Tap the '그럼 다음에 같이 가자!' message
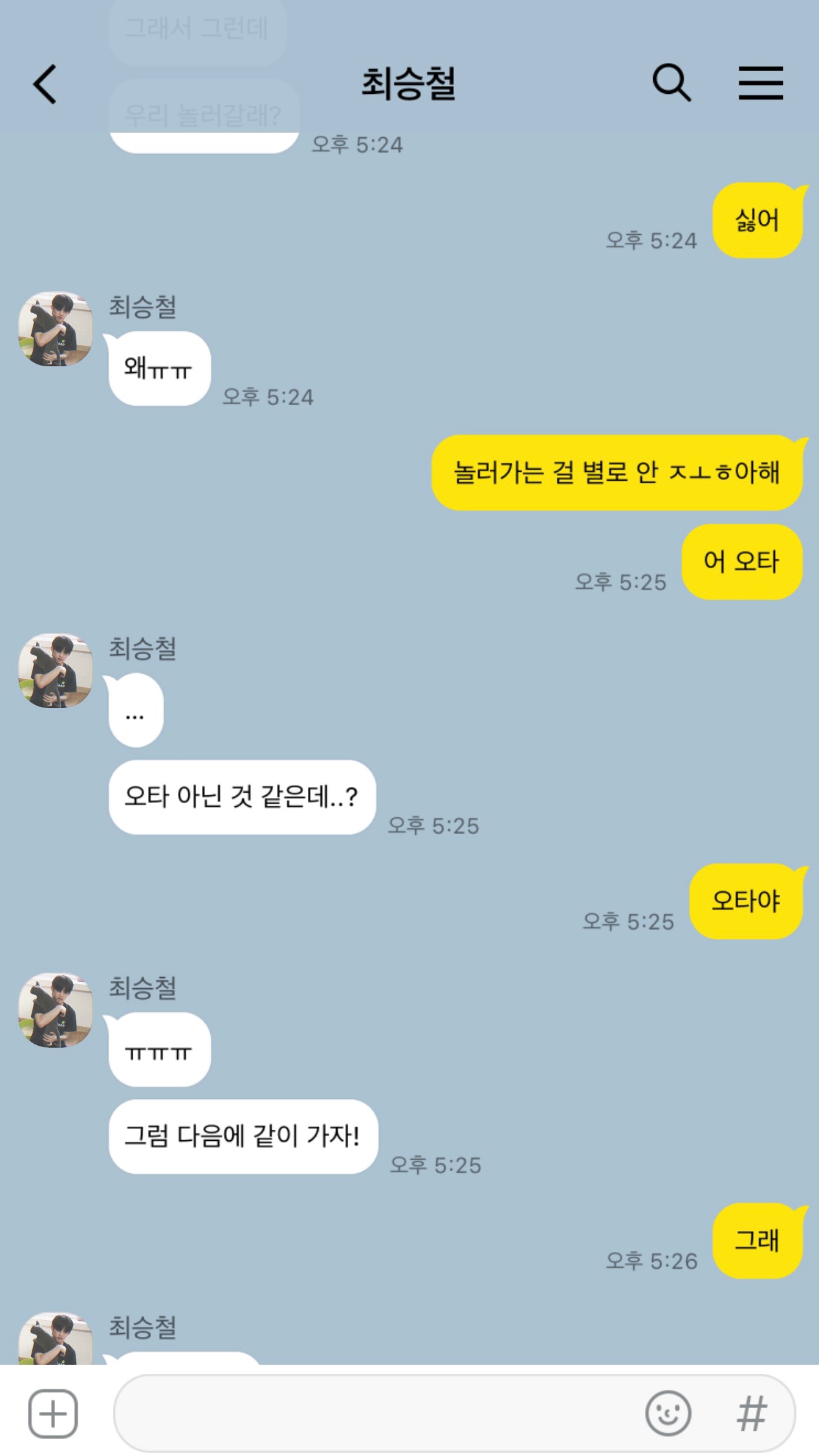This screenshot has width=819, height=1456. pos(243,1138)
